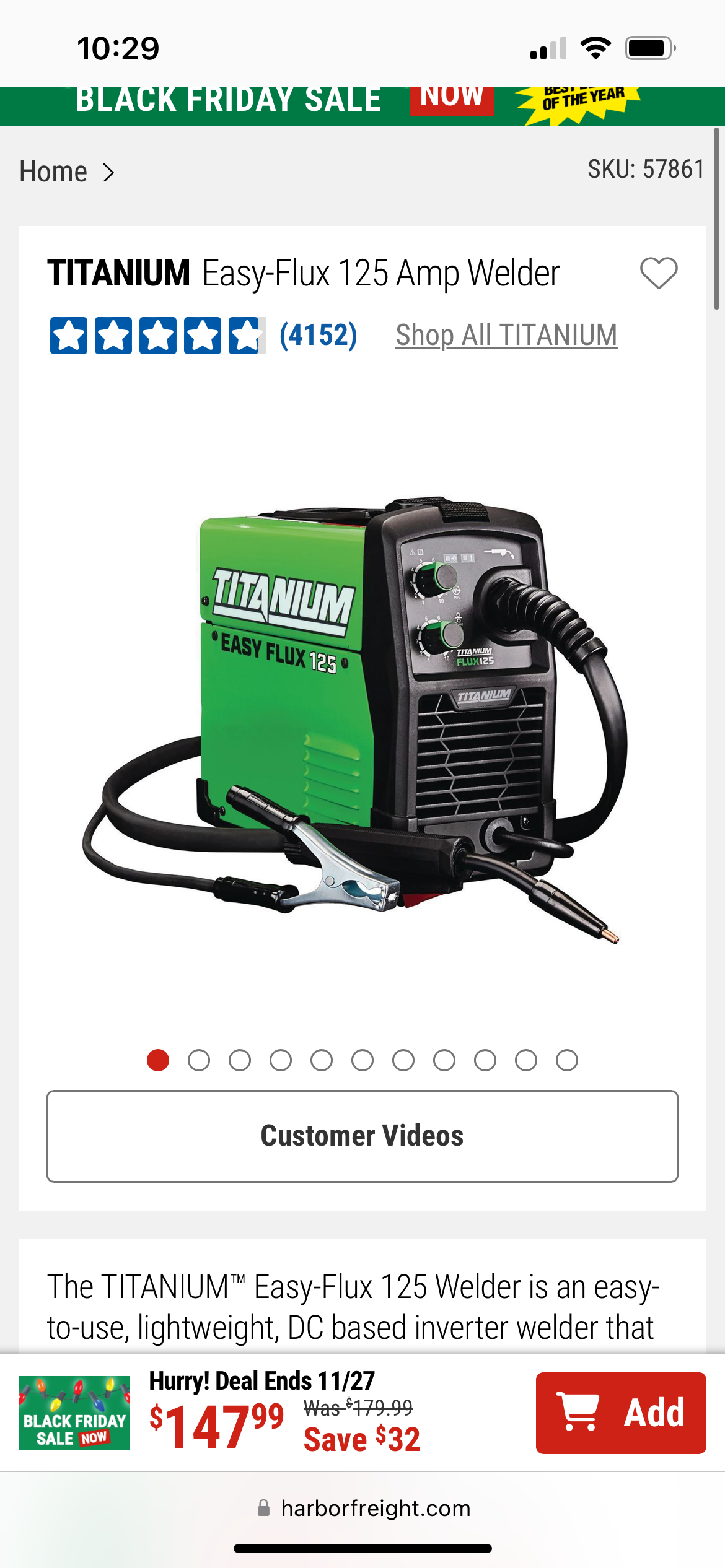Add welder to wishlist with heart icon
725x1568 pixels.
point(659,273)
